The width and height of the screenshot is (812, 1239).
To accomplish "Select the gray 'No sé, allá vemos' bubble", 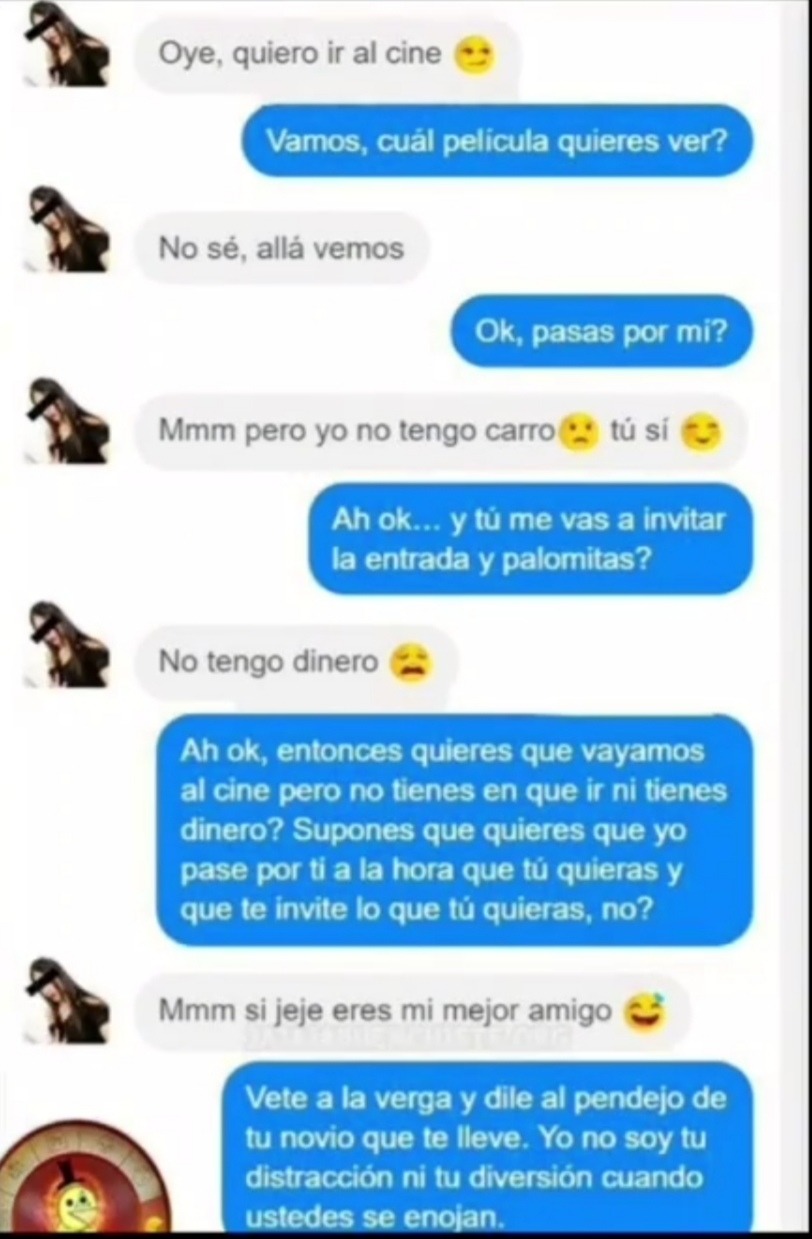I will coord(280,248).
